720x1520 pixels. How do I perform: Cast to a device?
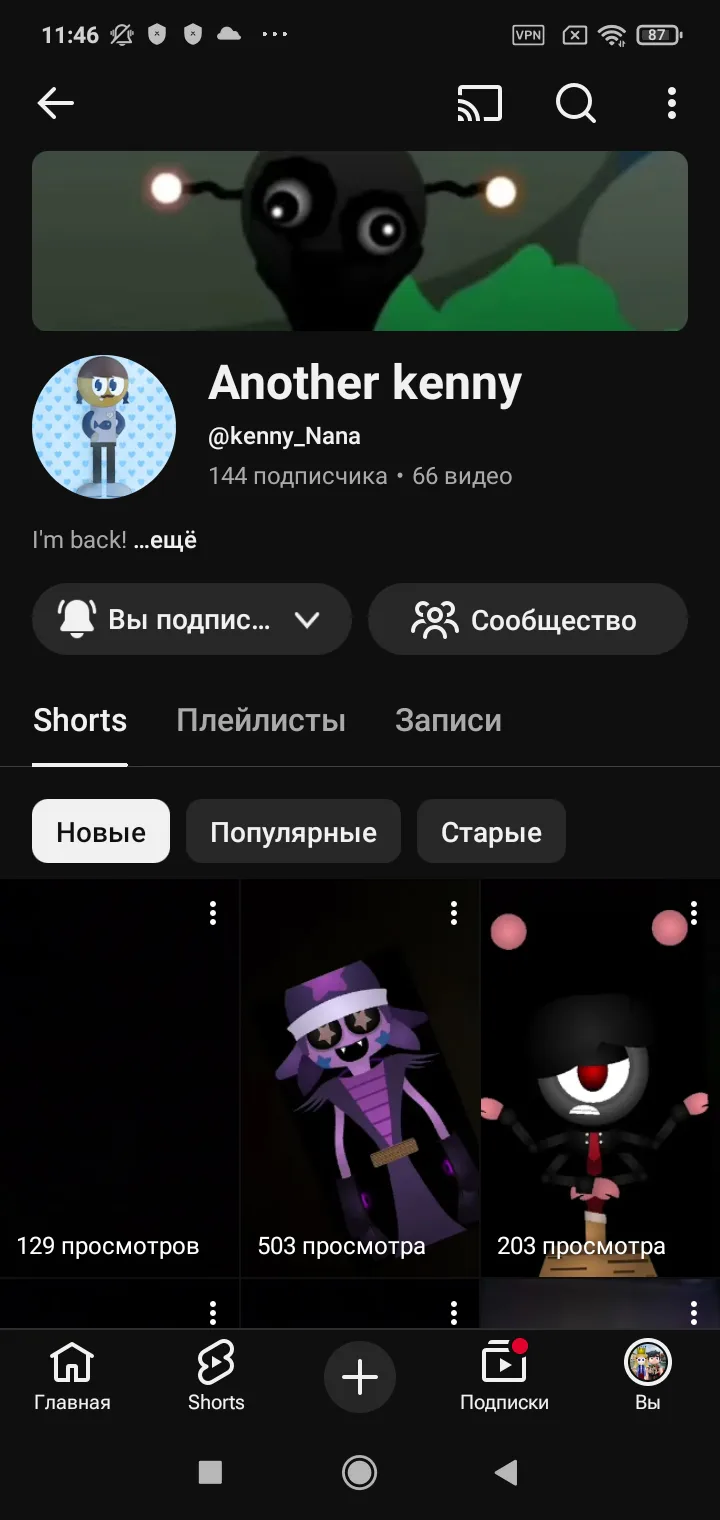coord(479,103)
